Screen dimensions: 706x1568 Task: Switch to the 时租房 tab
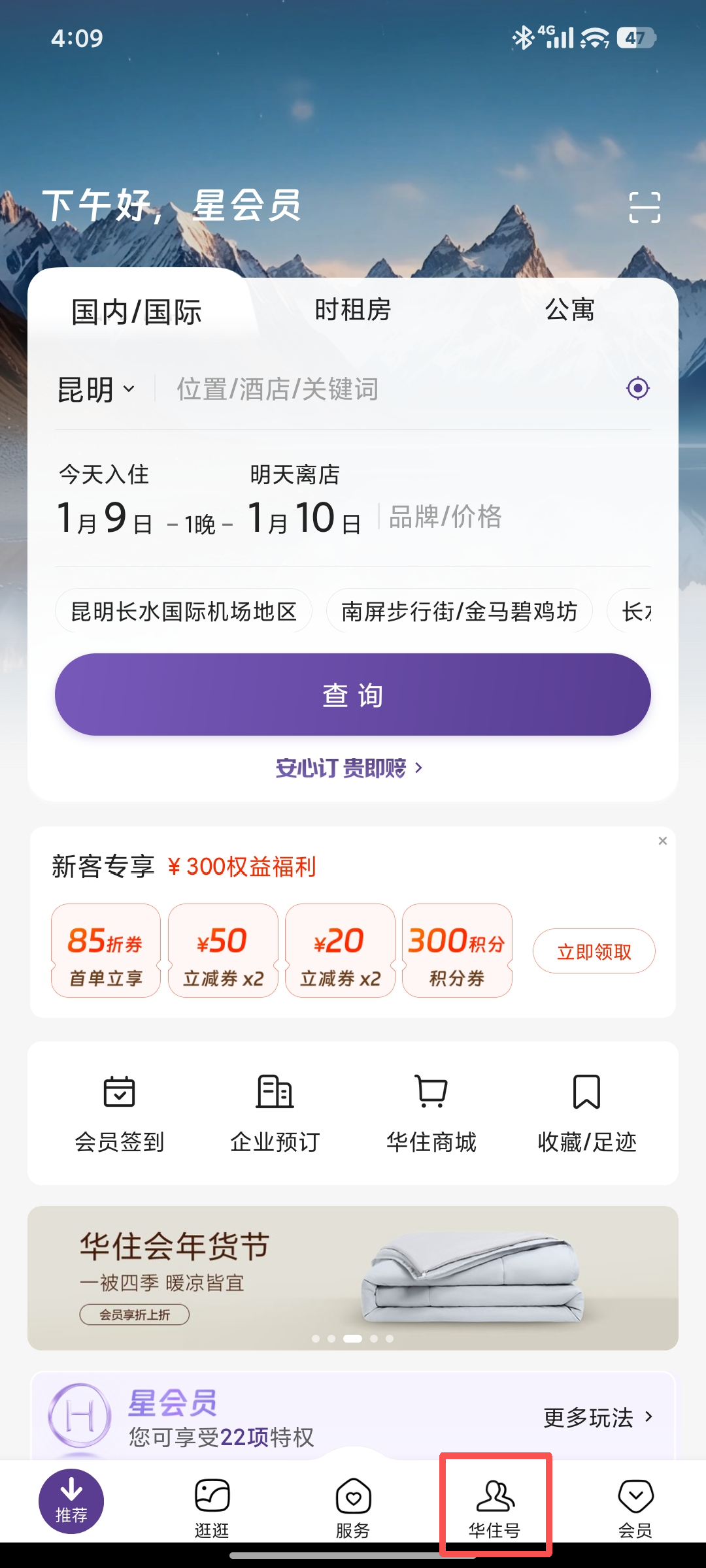tap(353, 310)
